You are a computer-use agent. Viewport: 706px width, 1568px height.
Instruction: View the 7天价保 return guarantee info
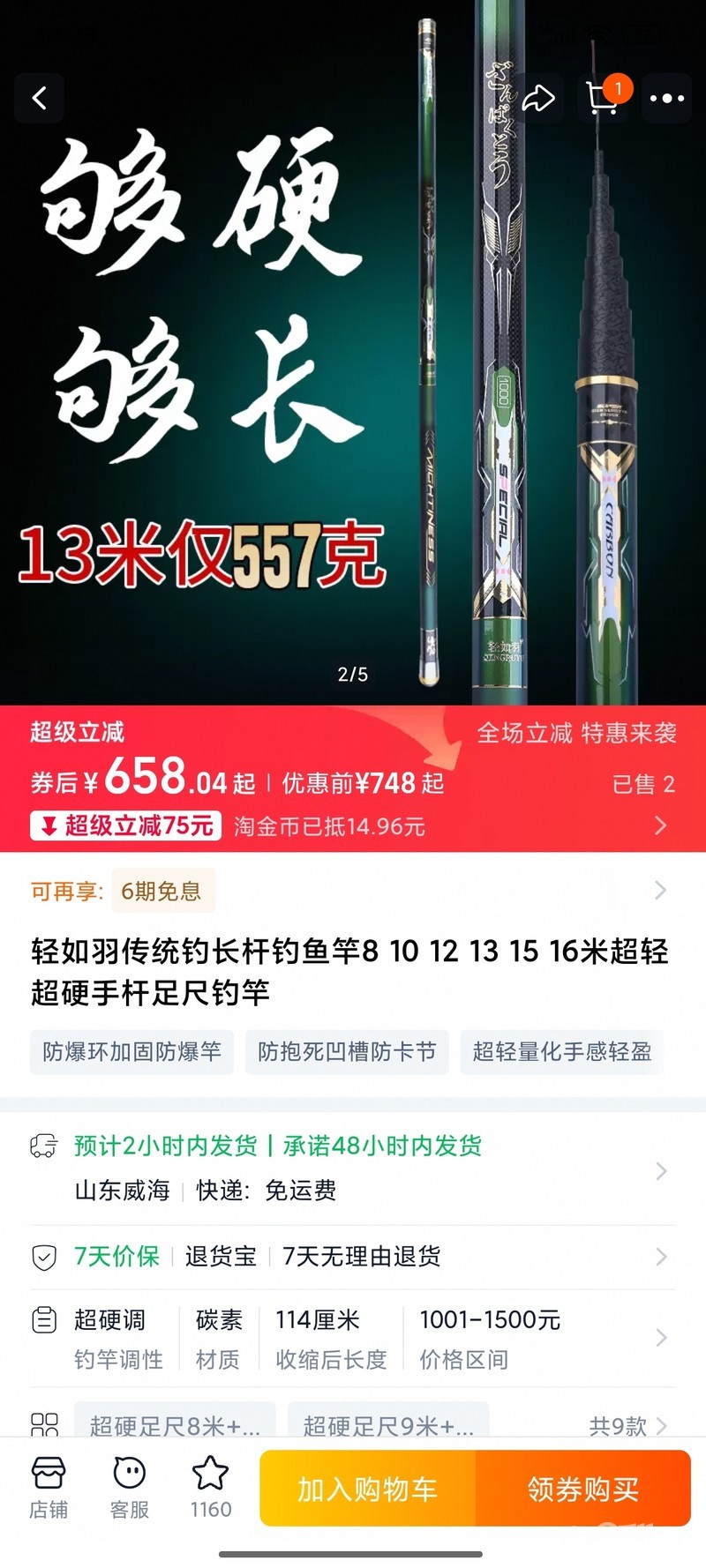pos(353,1257)
